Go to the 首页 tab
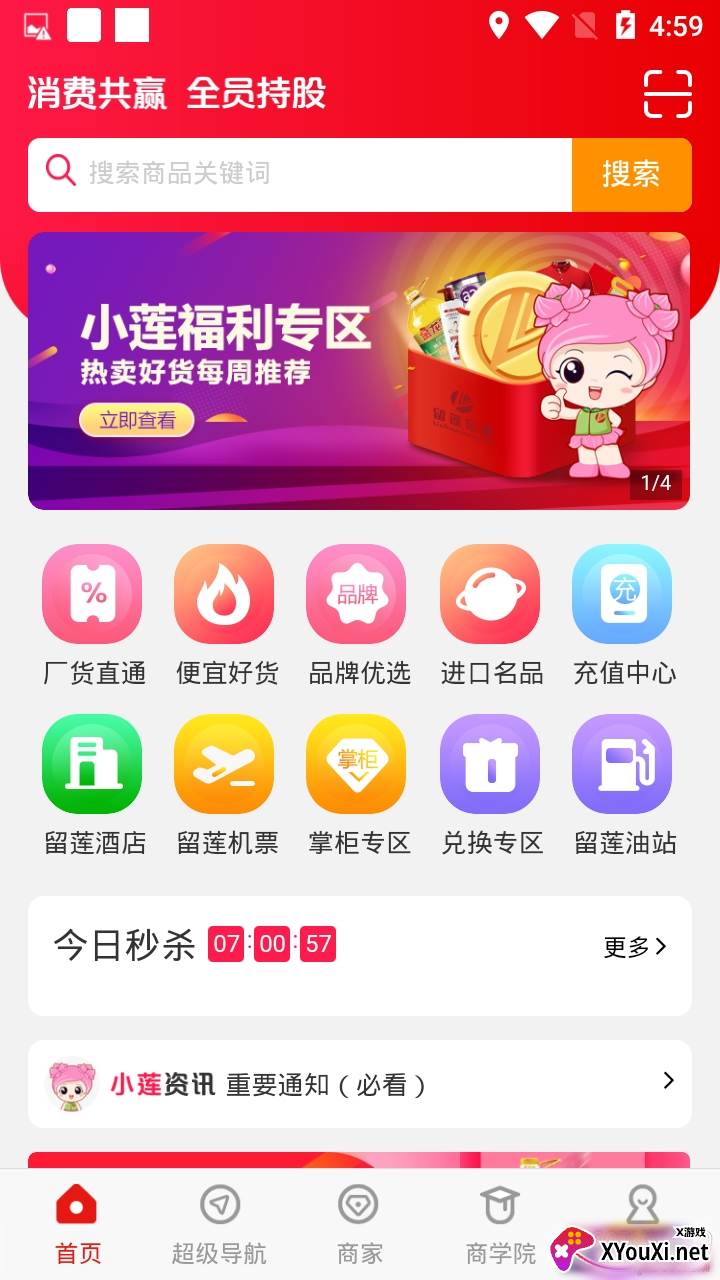720x1280 pixels. coord(77,1224)
